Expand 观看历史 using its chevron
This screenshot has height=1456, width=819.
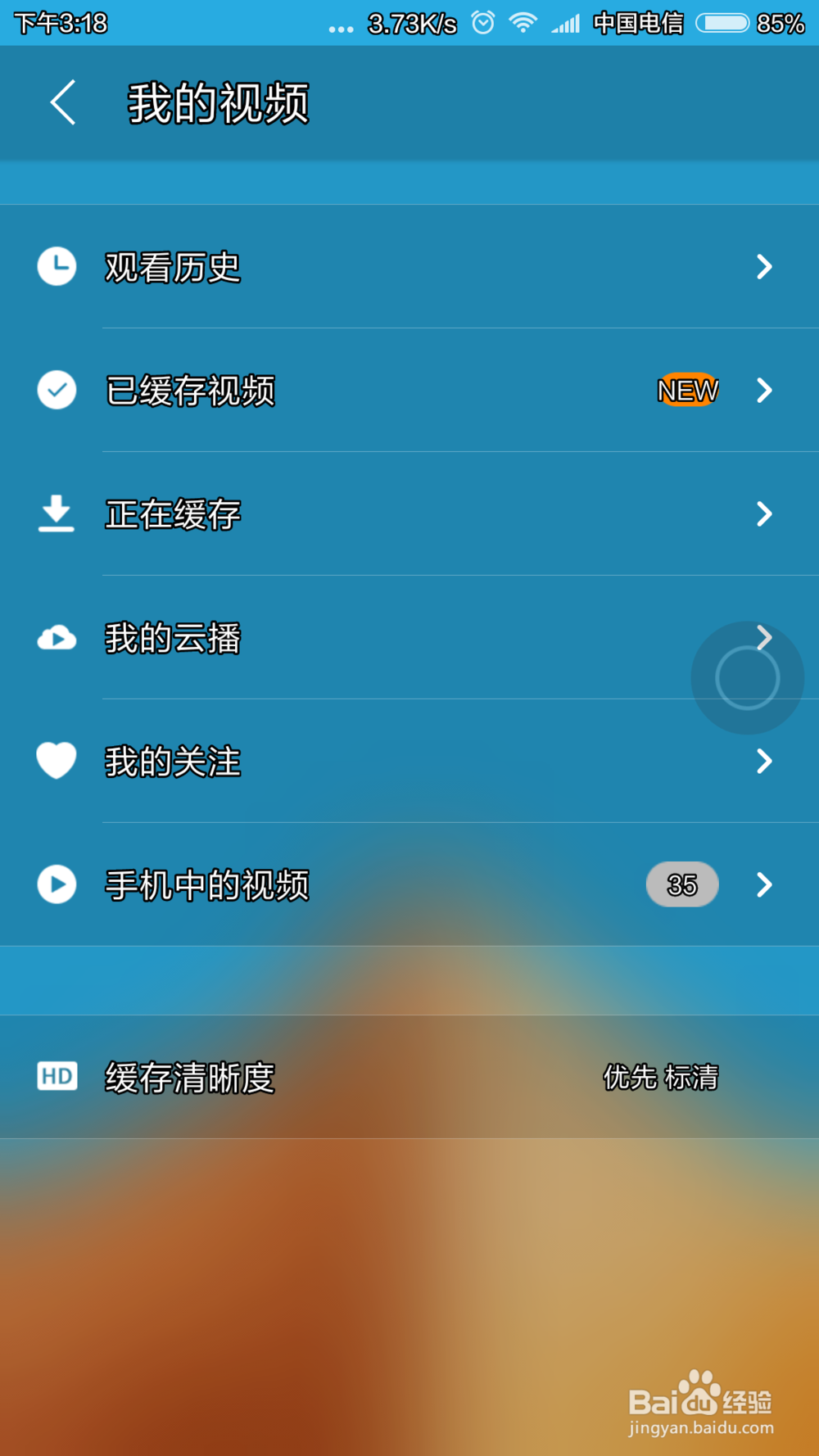click(763, 266)
